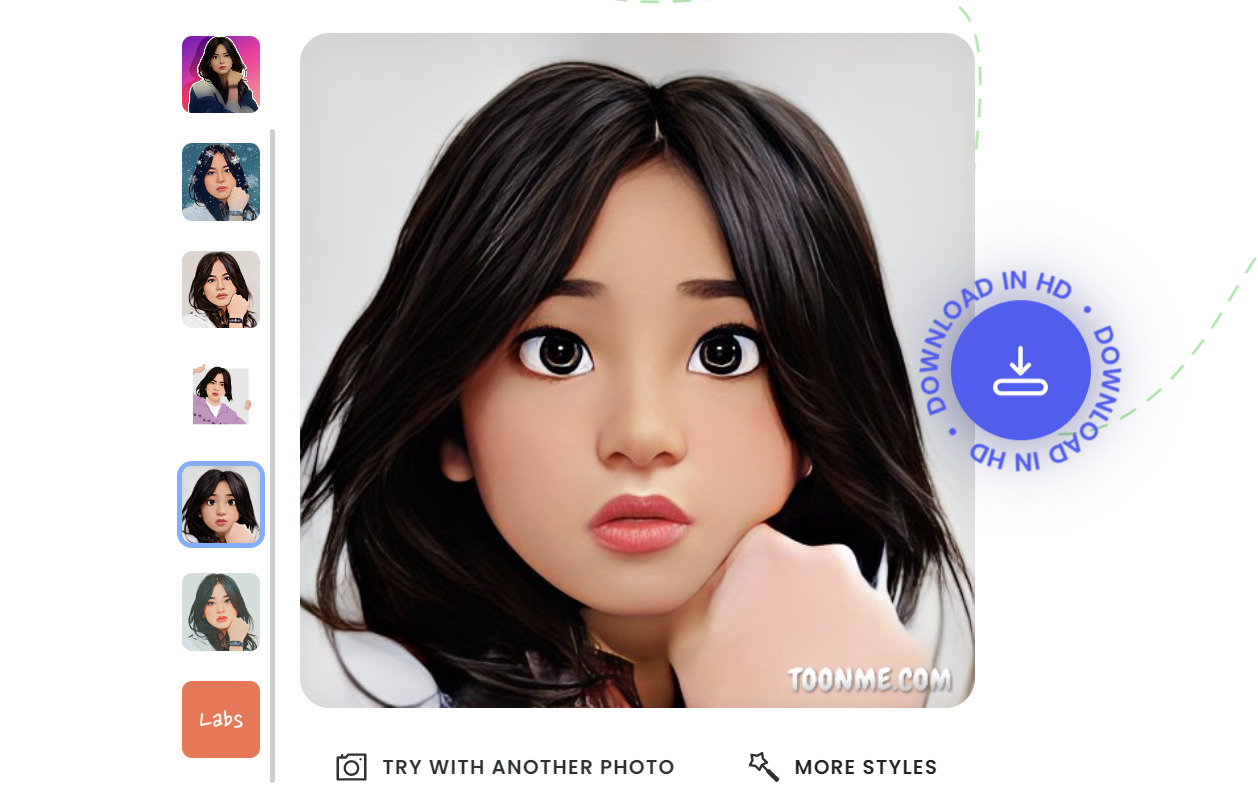Screen dimensions: 1258x794
Task: Download the cartoon image in HD
Action: 1020,370
